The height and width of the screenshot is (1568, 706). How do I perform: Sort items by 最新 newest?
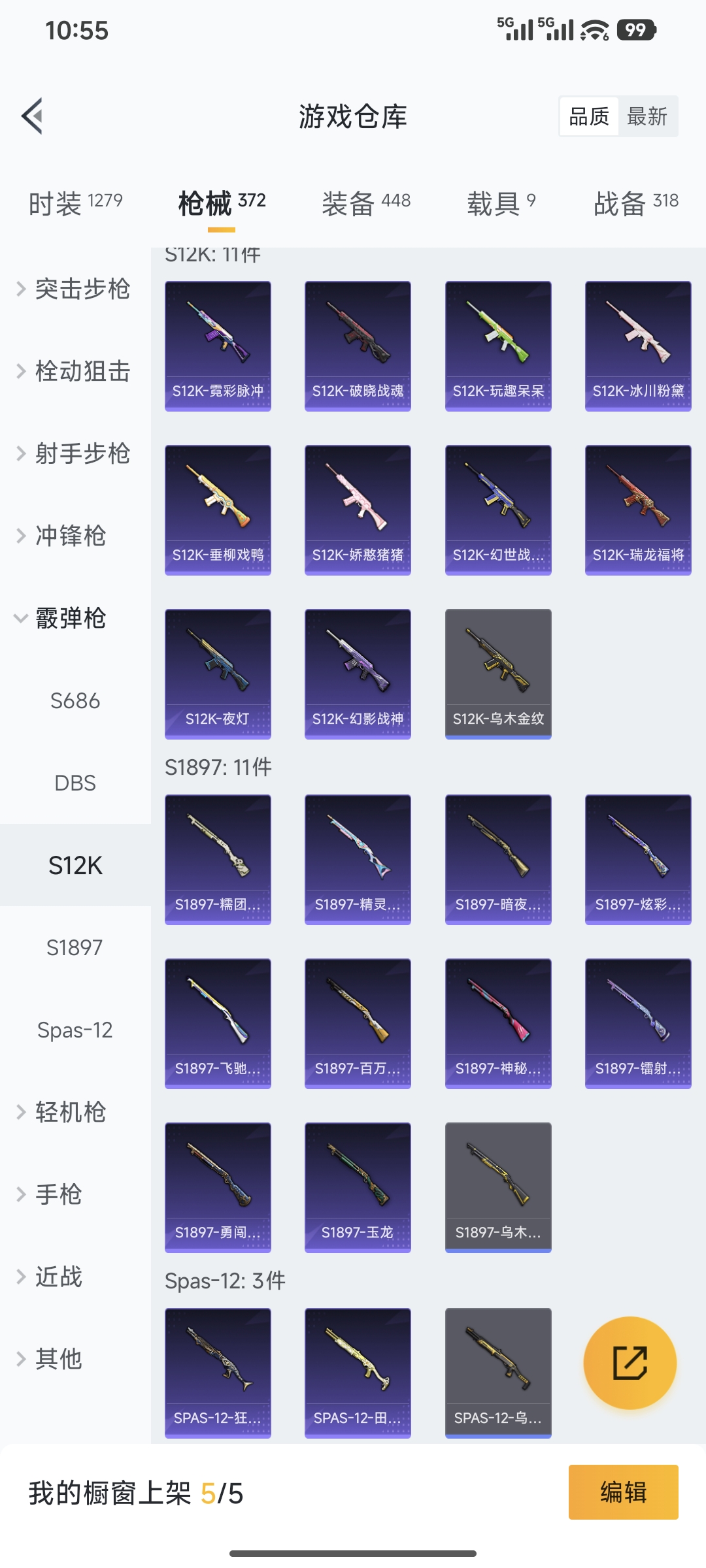pyautogui.click(x=647, y=116)
